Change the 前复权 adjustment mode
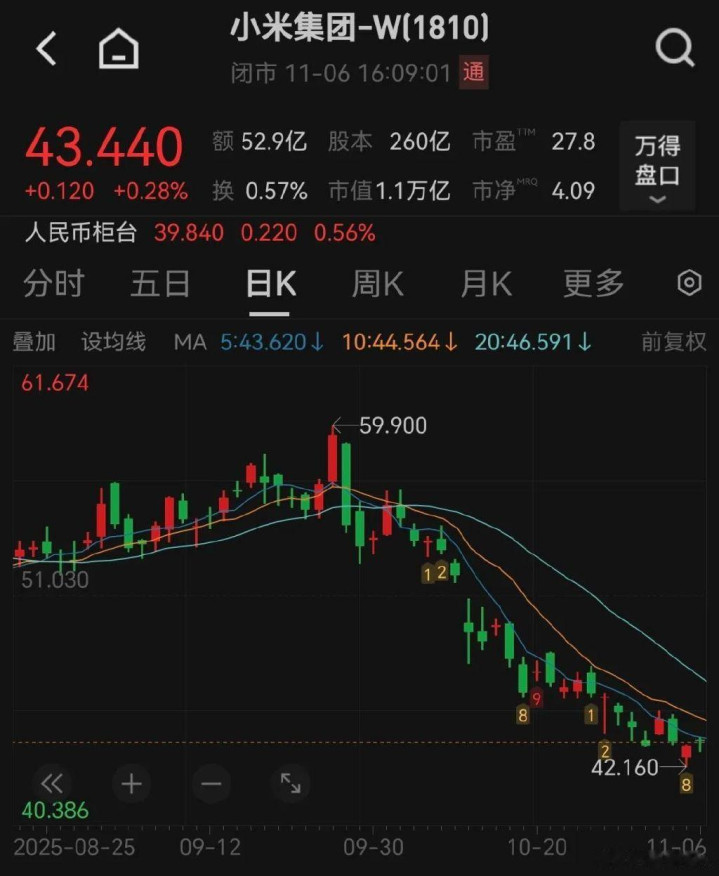 coord(673,342)
